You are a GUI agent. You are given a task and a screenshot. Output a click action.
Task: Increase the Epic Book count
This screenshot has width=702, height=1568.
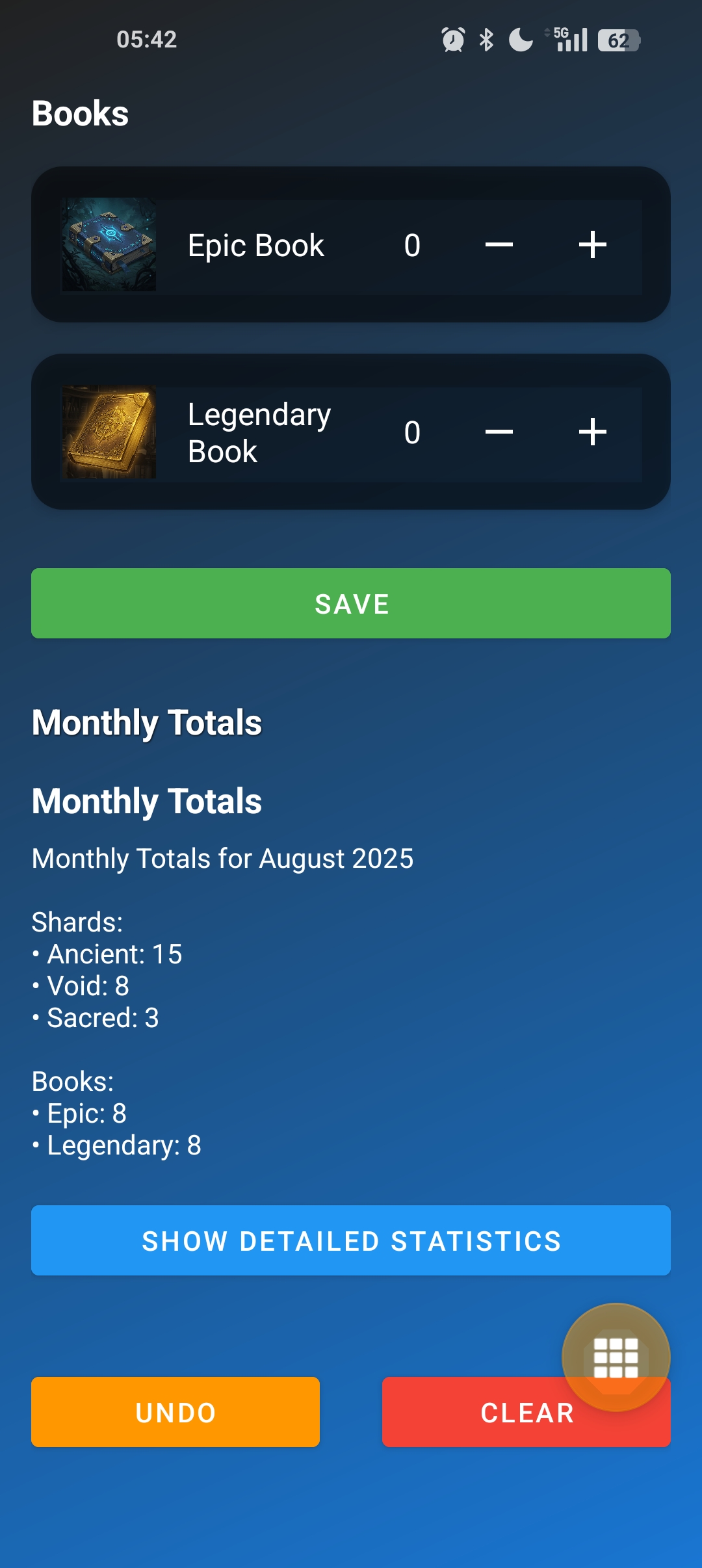point(592,245)
